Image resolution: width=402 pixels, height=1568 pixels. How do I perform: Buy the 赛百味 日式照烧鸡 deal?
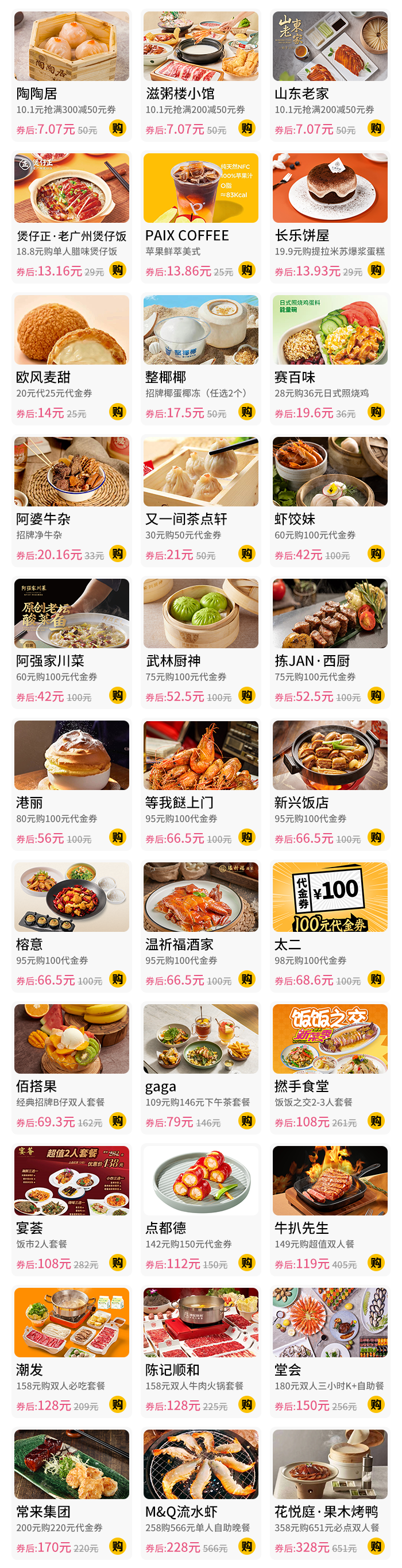coord(376,412)
